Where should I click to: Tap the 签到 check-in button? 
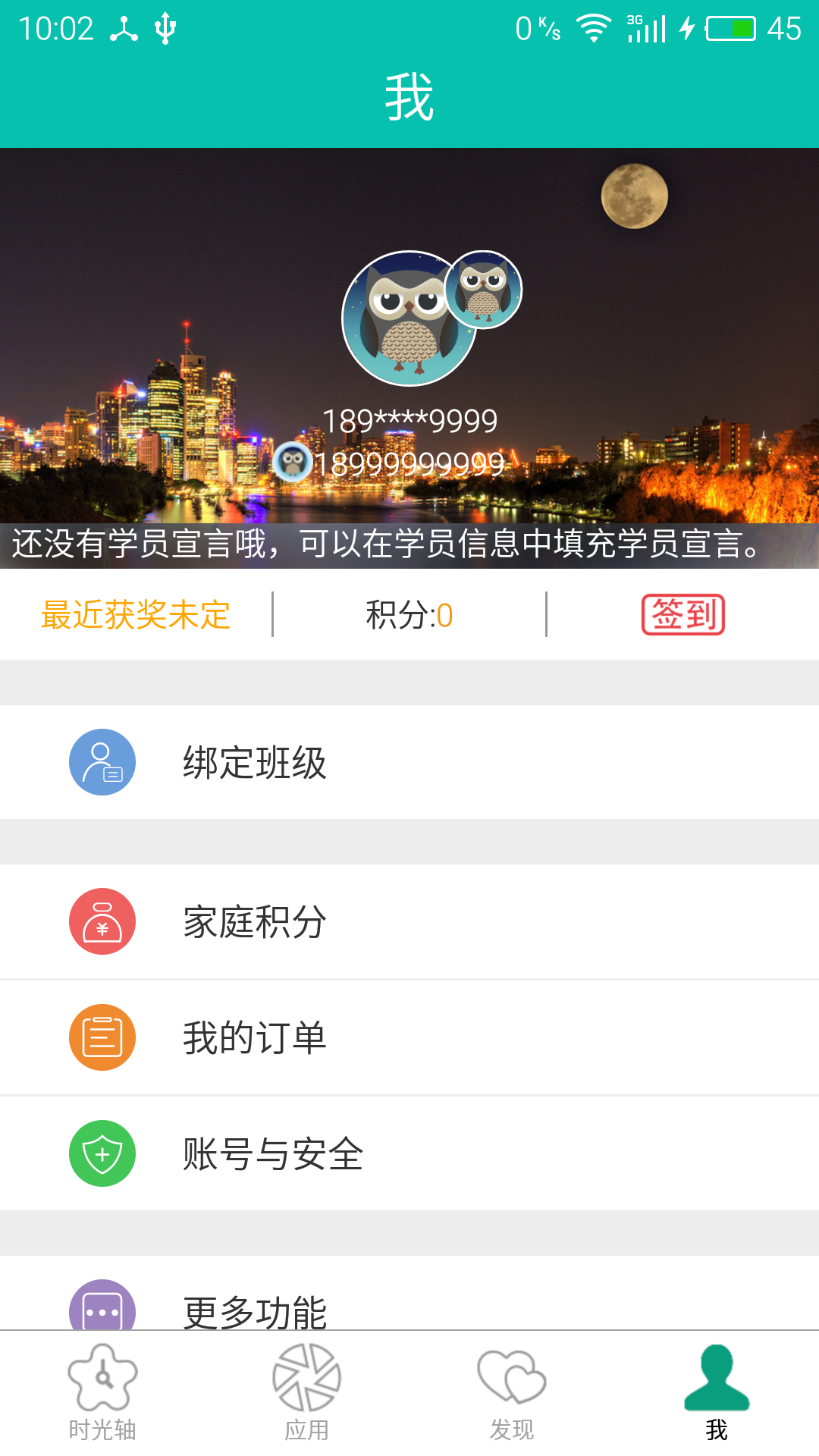tap(683, 614)
